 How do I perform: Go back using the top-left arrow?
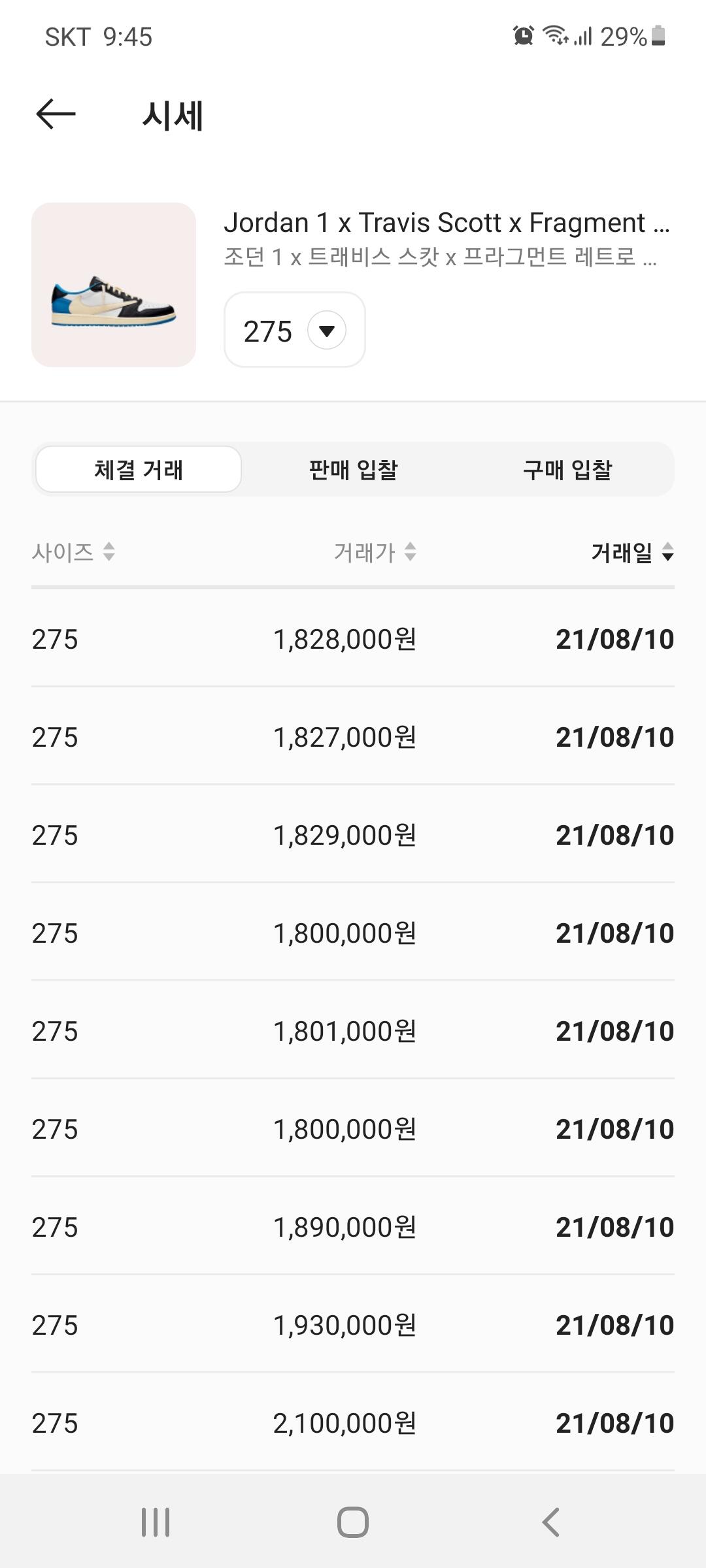tap(56, 115)
